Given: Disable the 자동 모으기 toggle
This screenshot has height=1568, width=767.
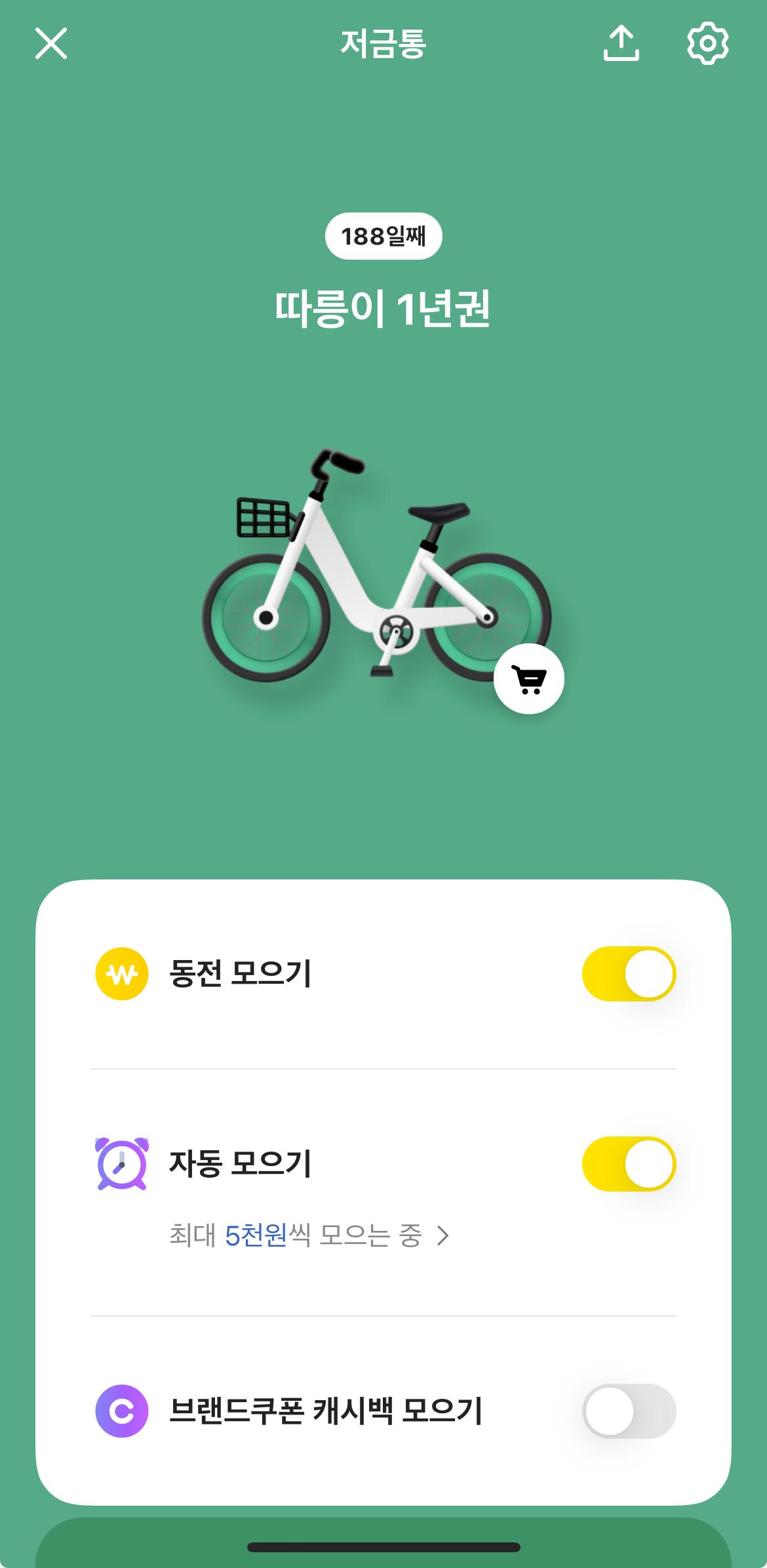Looking at the screenshot, I should click(x=629, y=1164).
